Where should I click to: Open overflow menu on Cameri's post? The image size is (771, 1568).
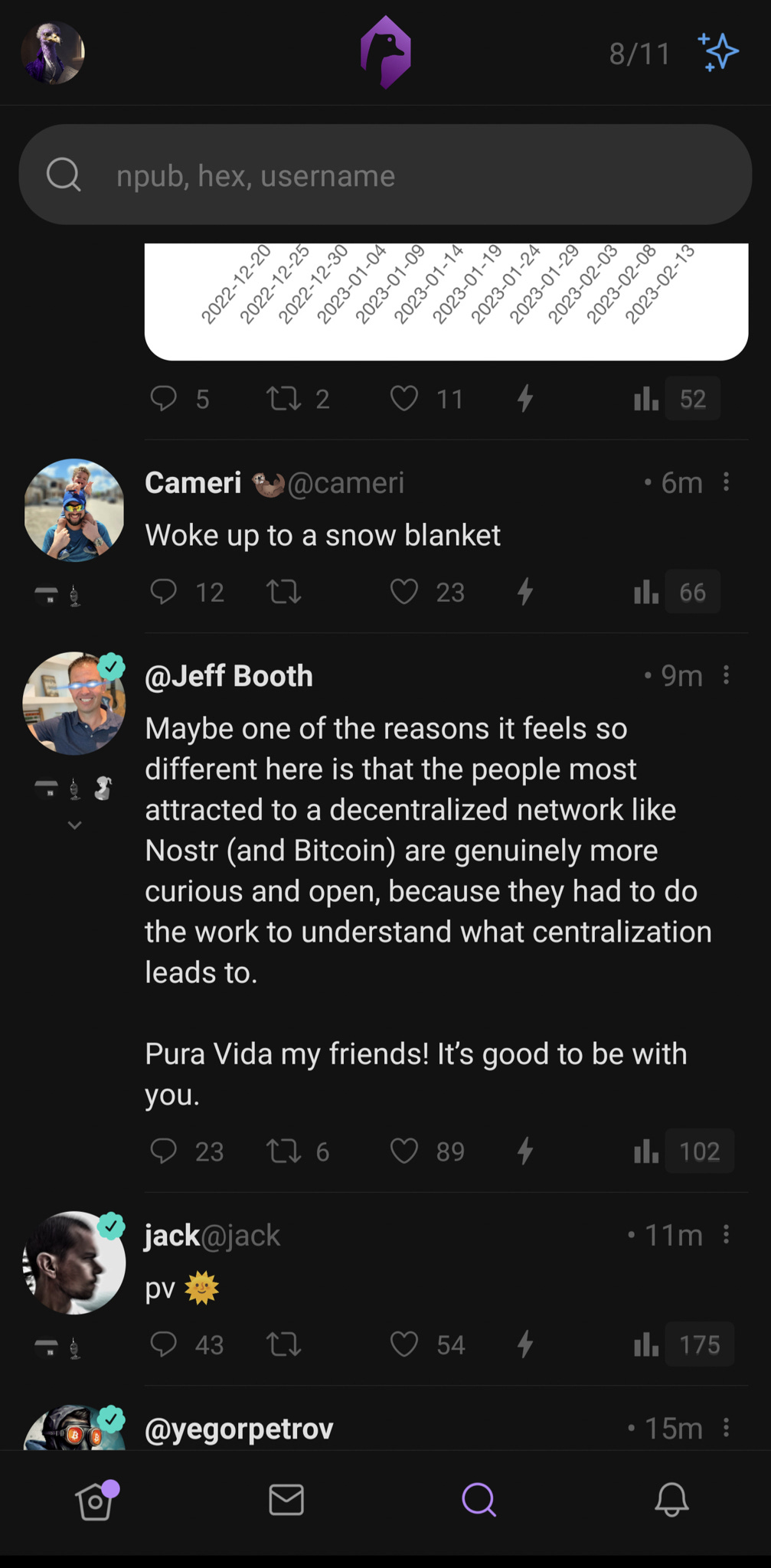726,482
